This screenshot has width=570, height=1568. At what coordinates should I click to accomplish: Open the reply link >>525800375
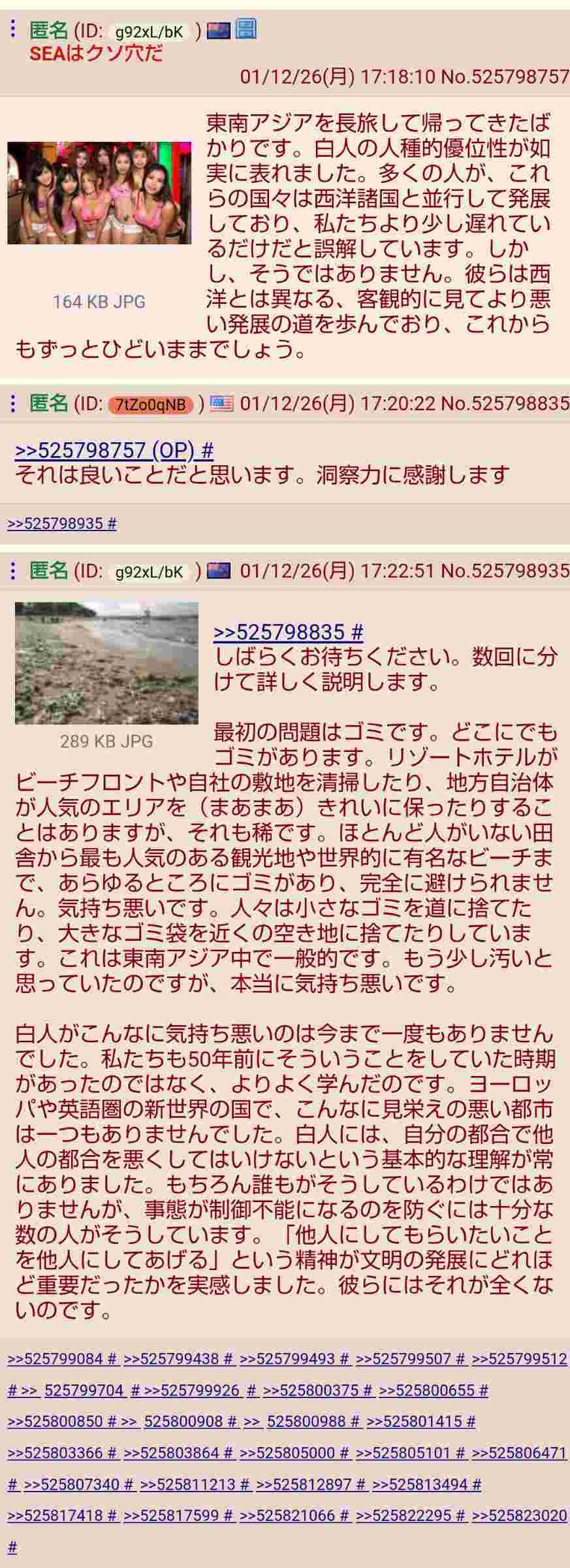pos(317,1390)
